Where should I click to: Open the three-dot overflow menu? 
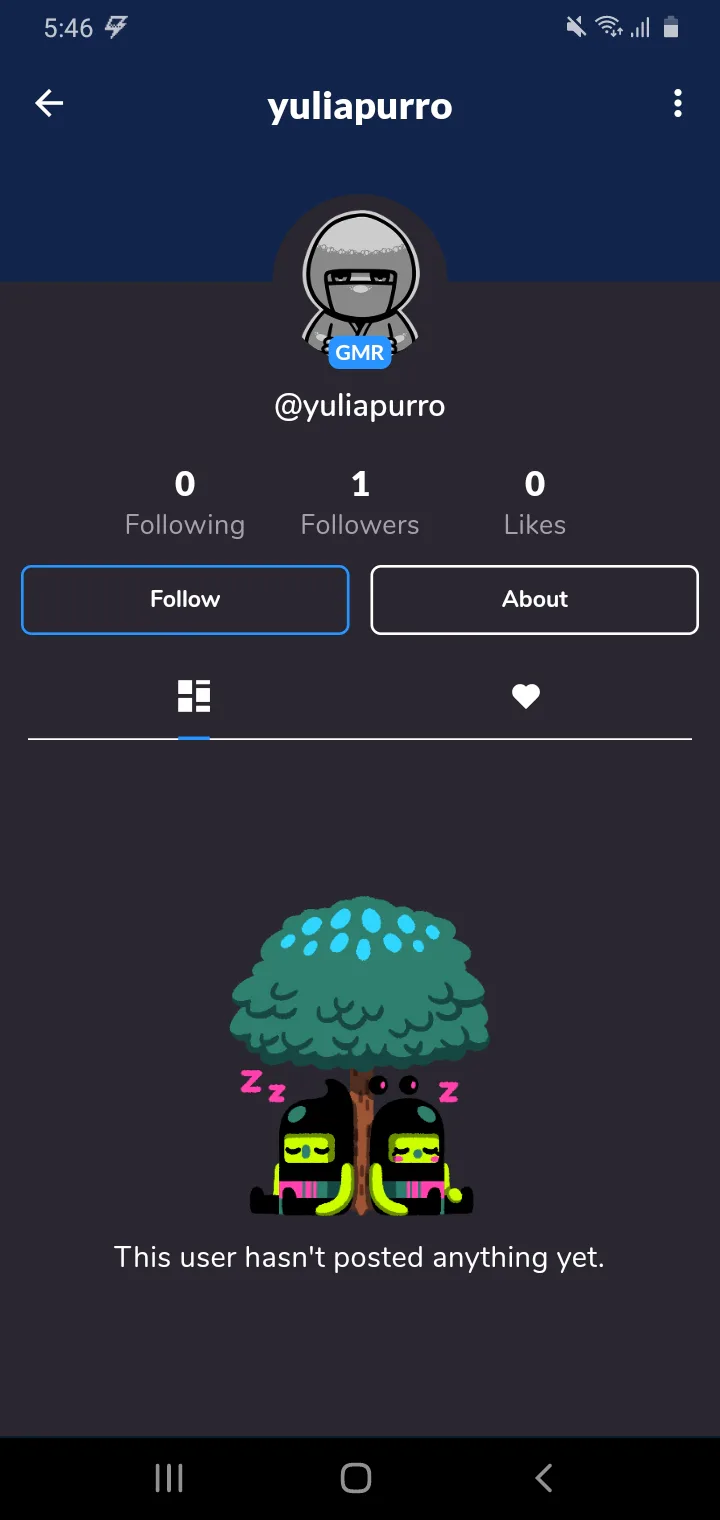(678, 104)
